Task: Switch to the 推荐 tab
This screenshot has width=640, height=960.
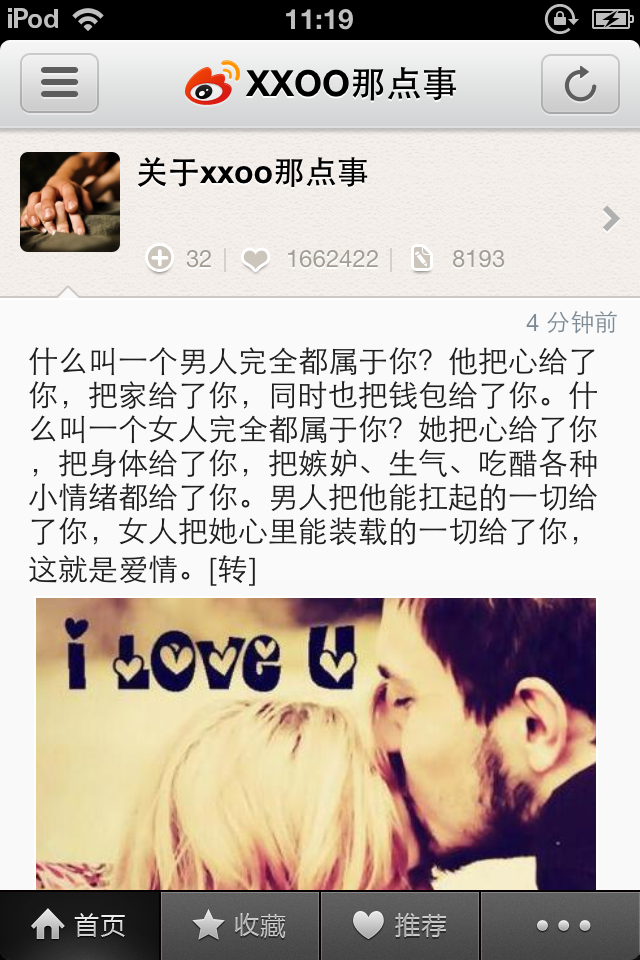Action: [x=400, y=925]
